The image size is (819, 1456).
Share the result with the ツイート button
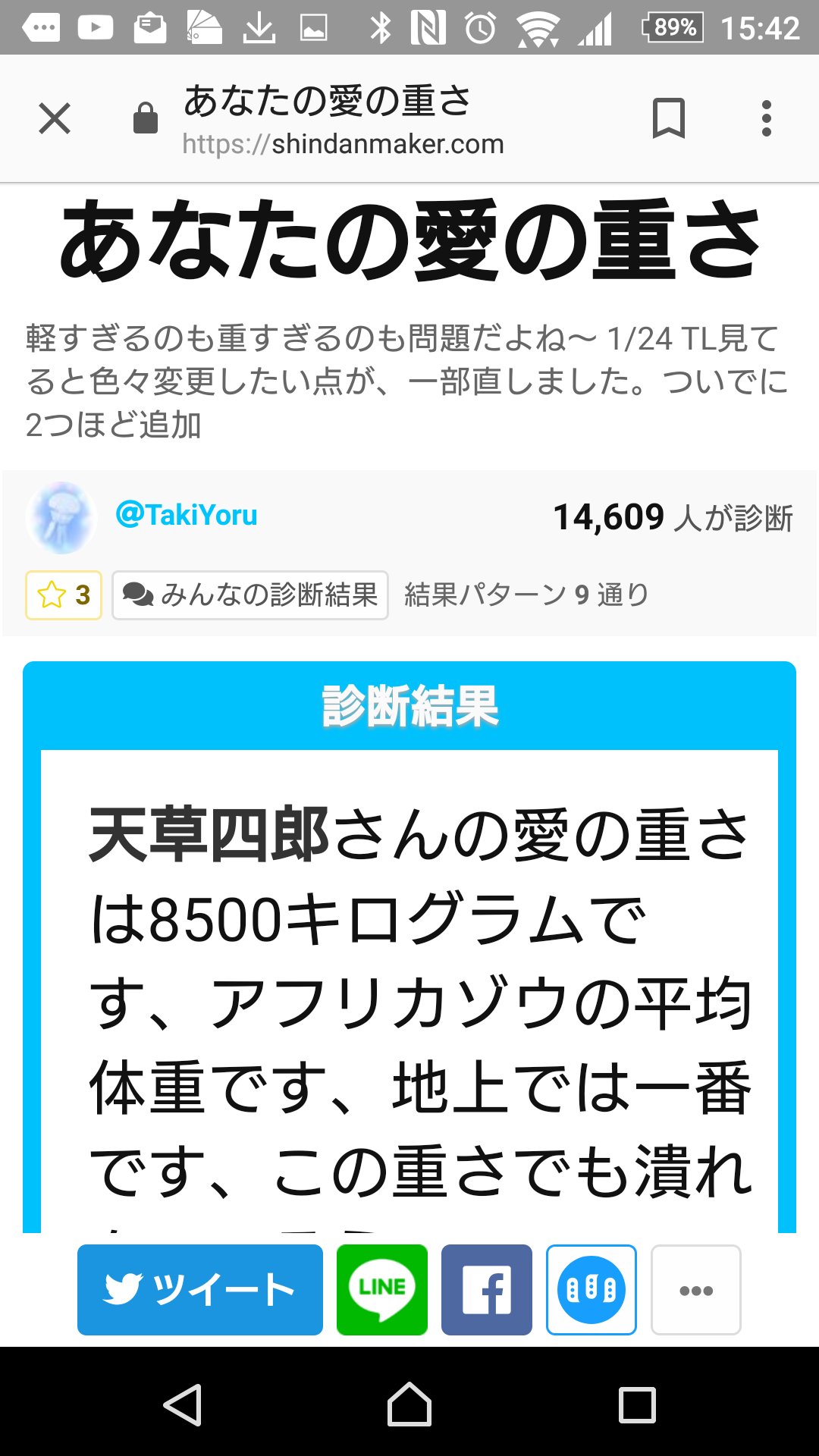pos(200,1290)
